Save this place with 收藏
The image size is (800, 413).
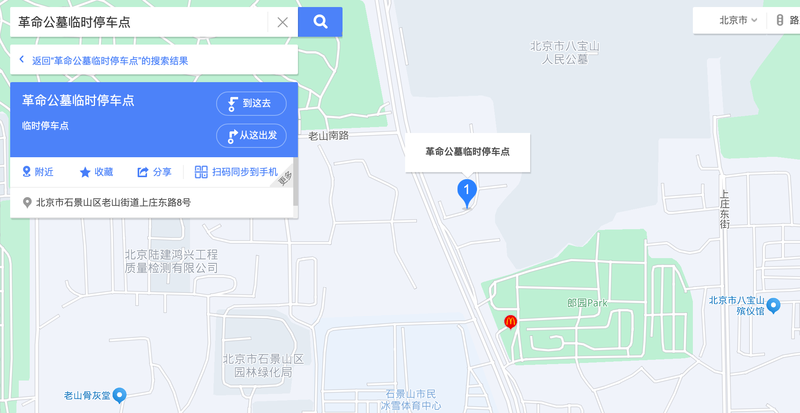(x=96, y=172)
